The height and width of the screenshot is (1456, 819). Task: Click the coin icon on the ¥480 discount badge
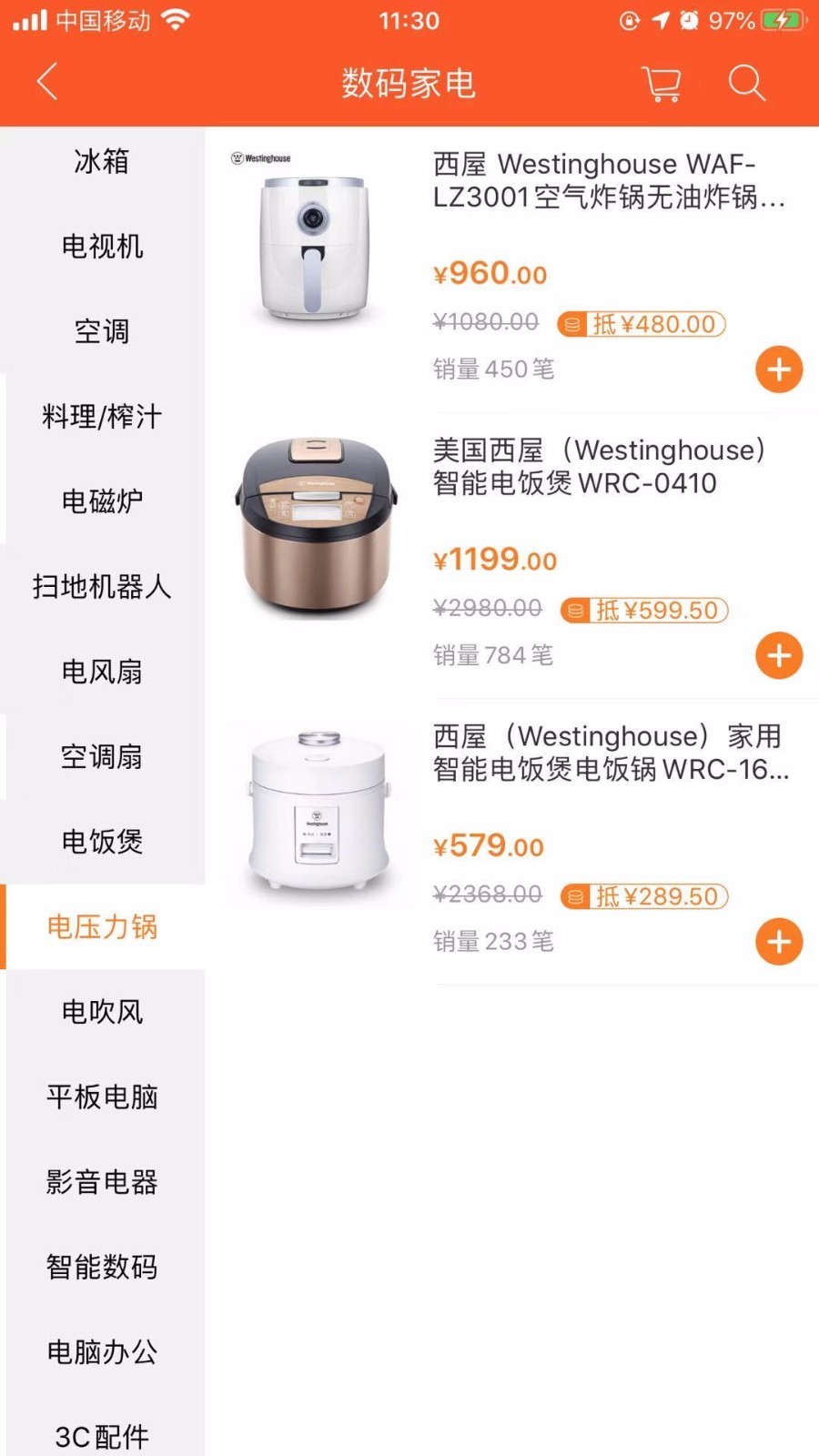click(x=575, y=324)
